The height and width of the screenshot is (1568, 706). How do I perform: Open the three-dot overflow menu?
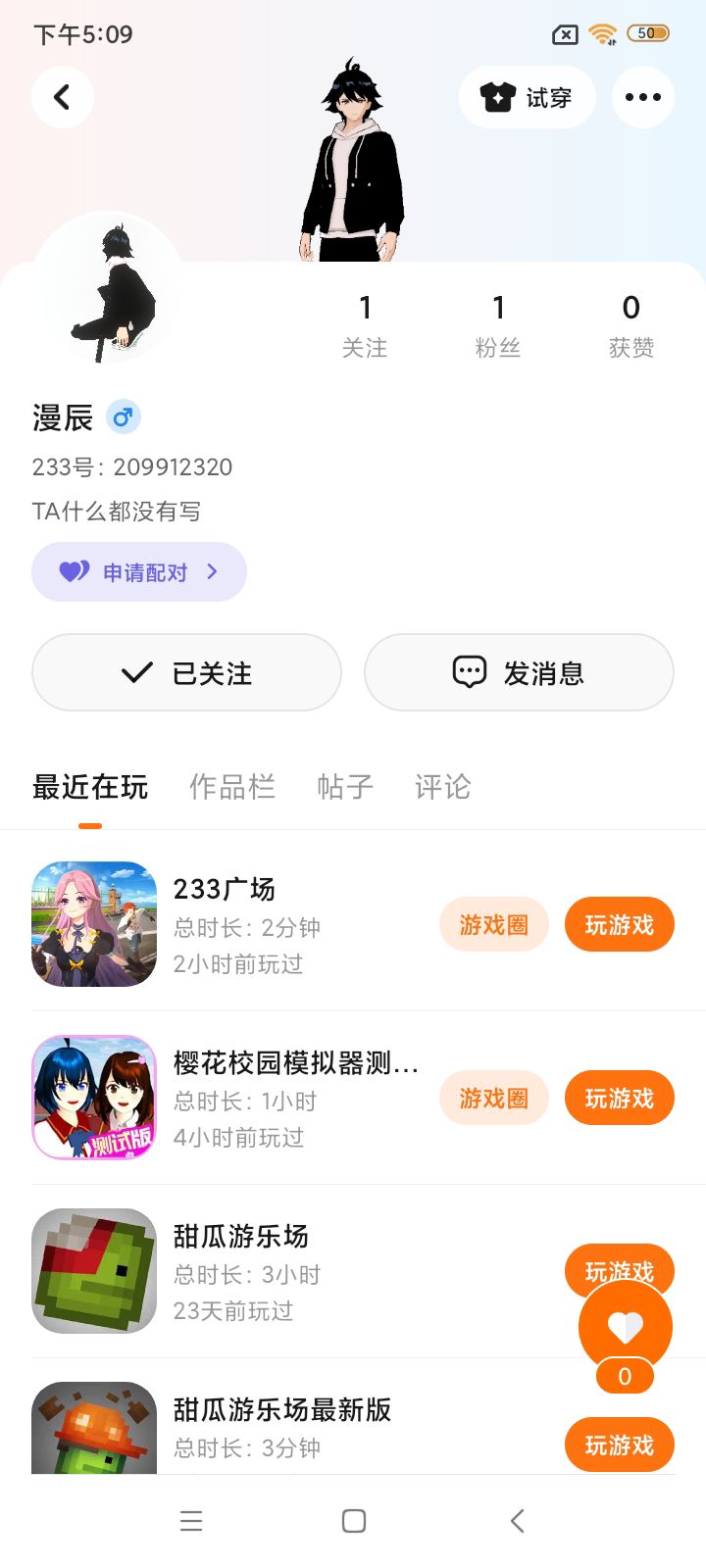click(x=642, y=97)
